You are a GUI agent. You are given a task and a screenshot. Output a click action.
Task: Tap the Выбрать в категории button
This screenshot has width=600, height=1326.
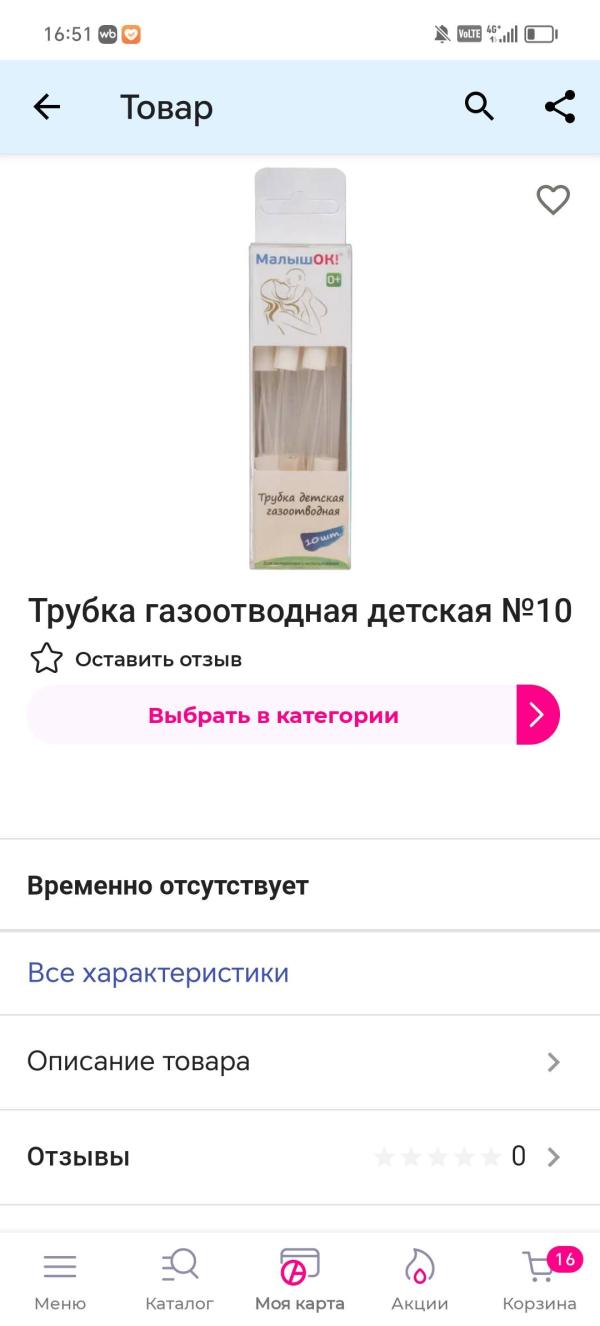tap(274, 715)
